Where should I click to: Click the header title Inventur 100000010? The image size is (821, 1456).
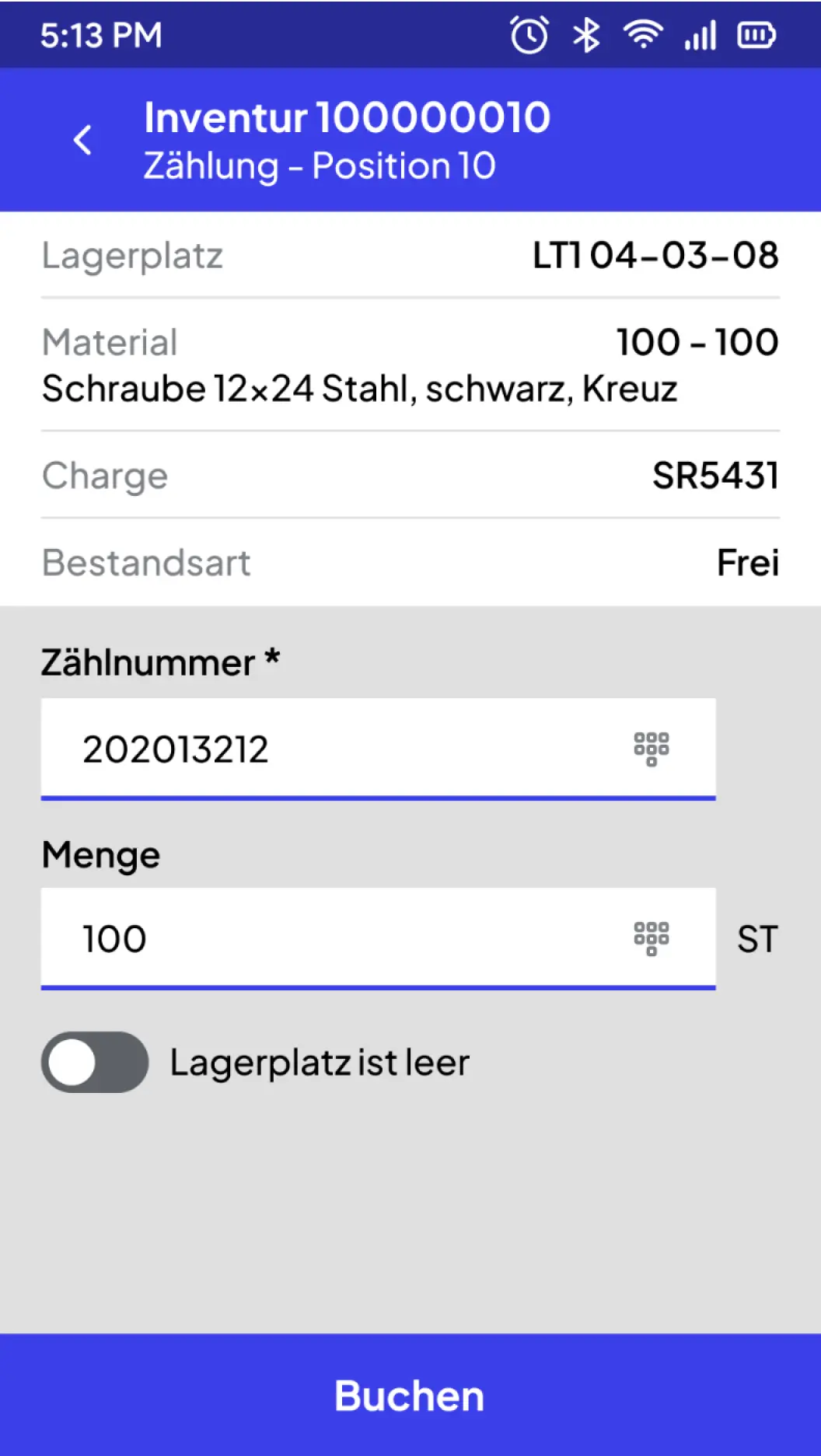point(347,117)
